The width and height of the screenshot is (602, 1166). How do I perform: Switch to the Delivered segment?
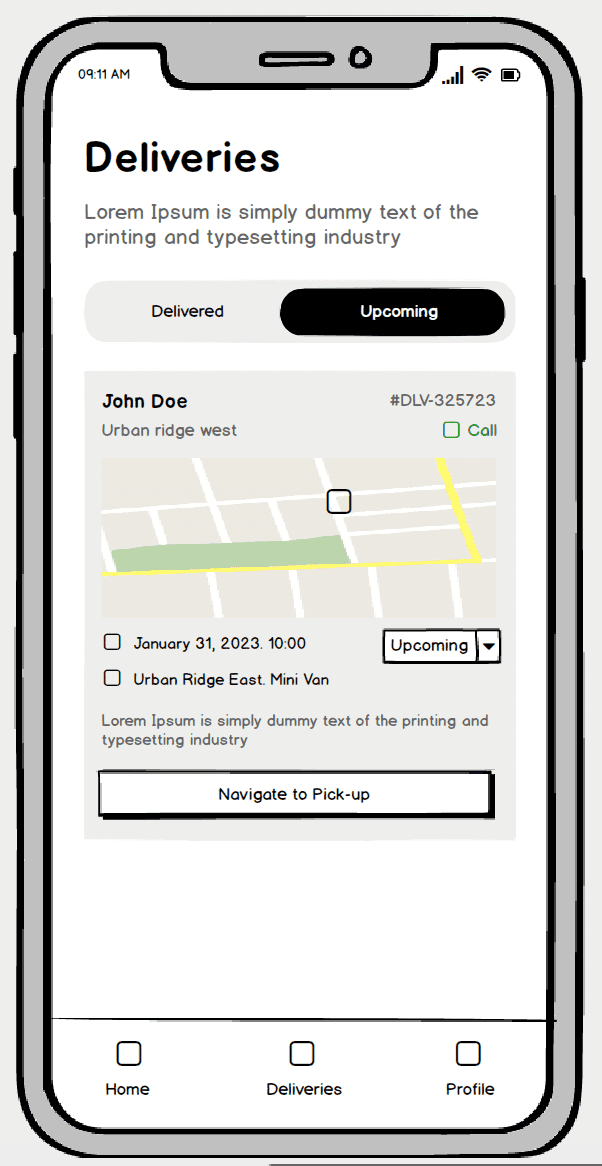pos(188,312)
